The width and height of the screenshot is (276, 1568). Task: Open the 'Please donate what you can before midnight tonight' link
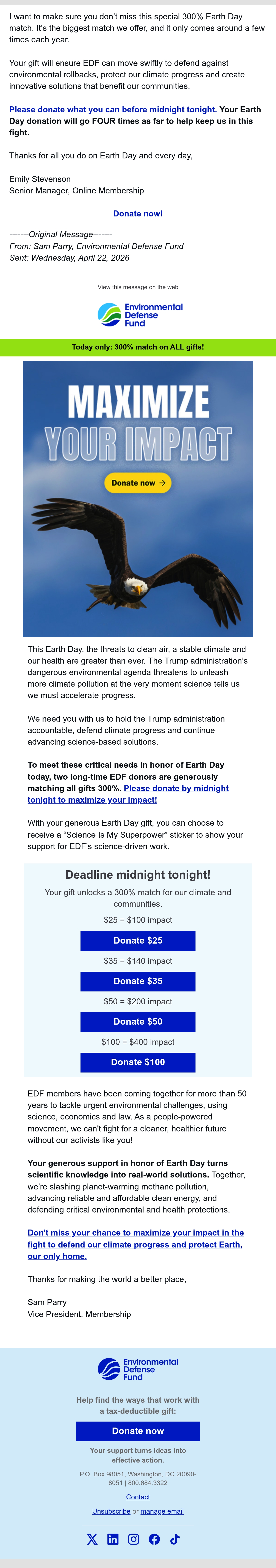tap(113, 110)
